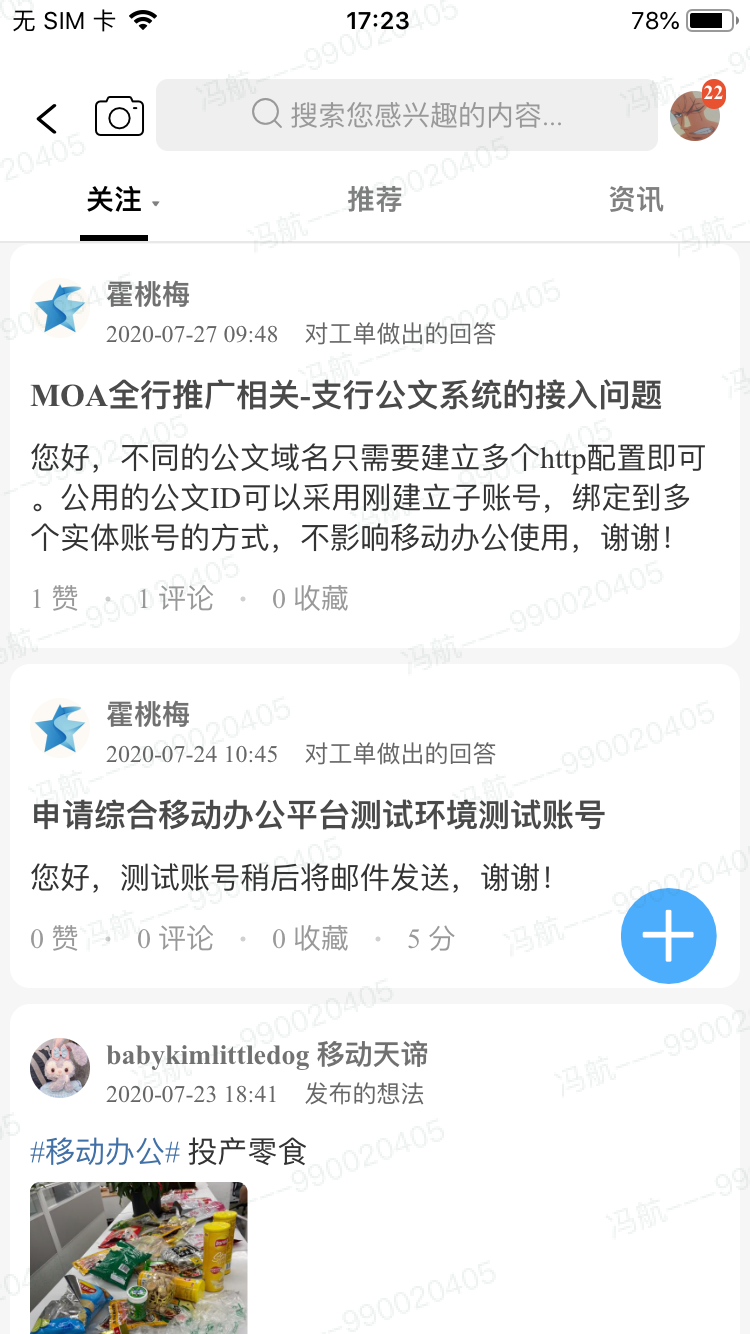
Task: View the 1 评论 on MOA post
Action: pyautogui.click(x=175, y=598)
